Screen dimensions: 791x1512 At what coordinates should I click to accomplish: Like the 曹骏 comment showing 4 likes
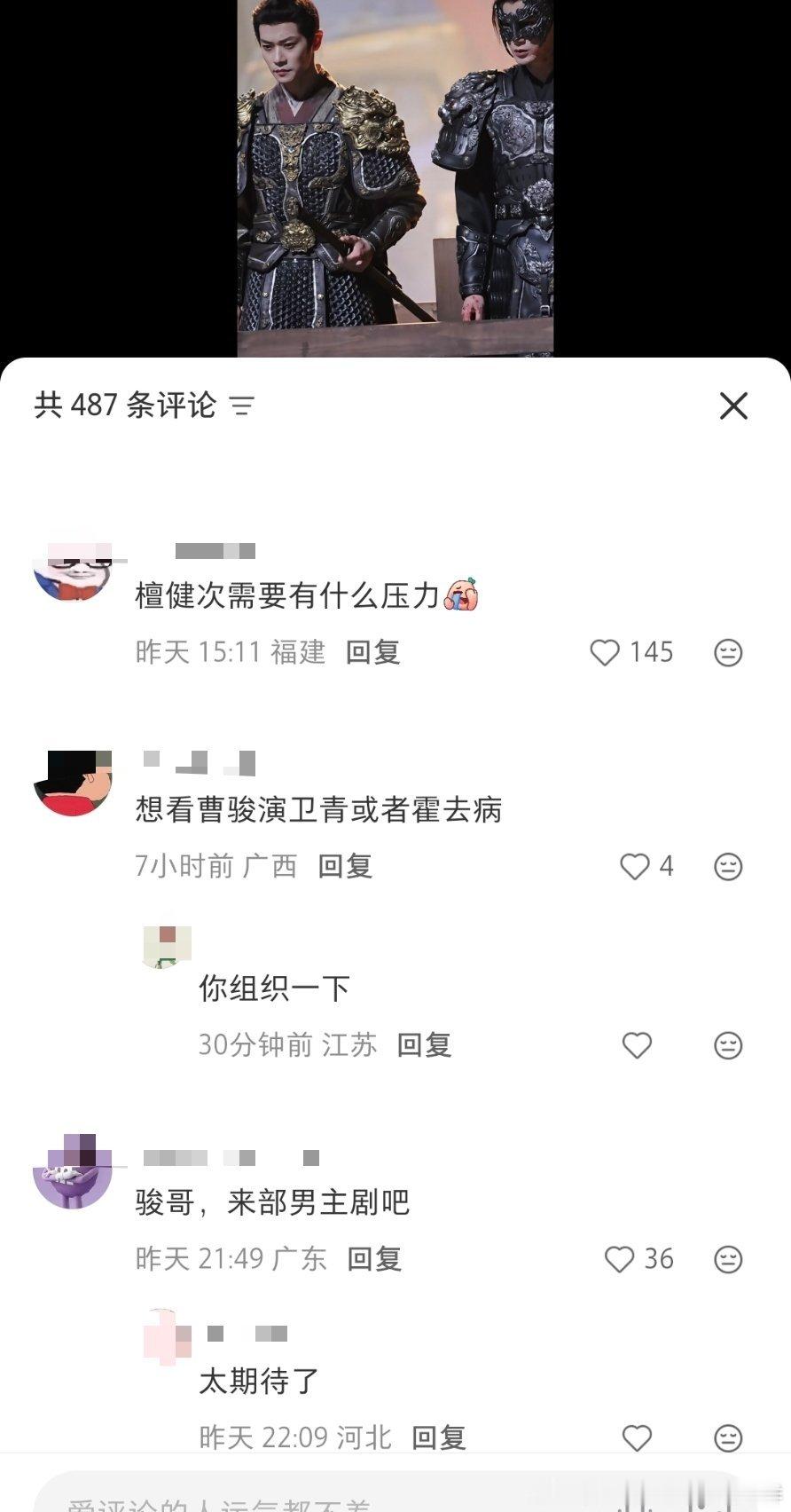pos(635,867)
